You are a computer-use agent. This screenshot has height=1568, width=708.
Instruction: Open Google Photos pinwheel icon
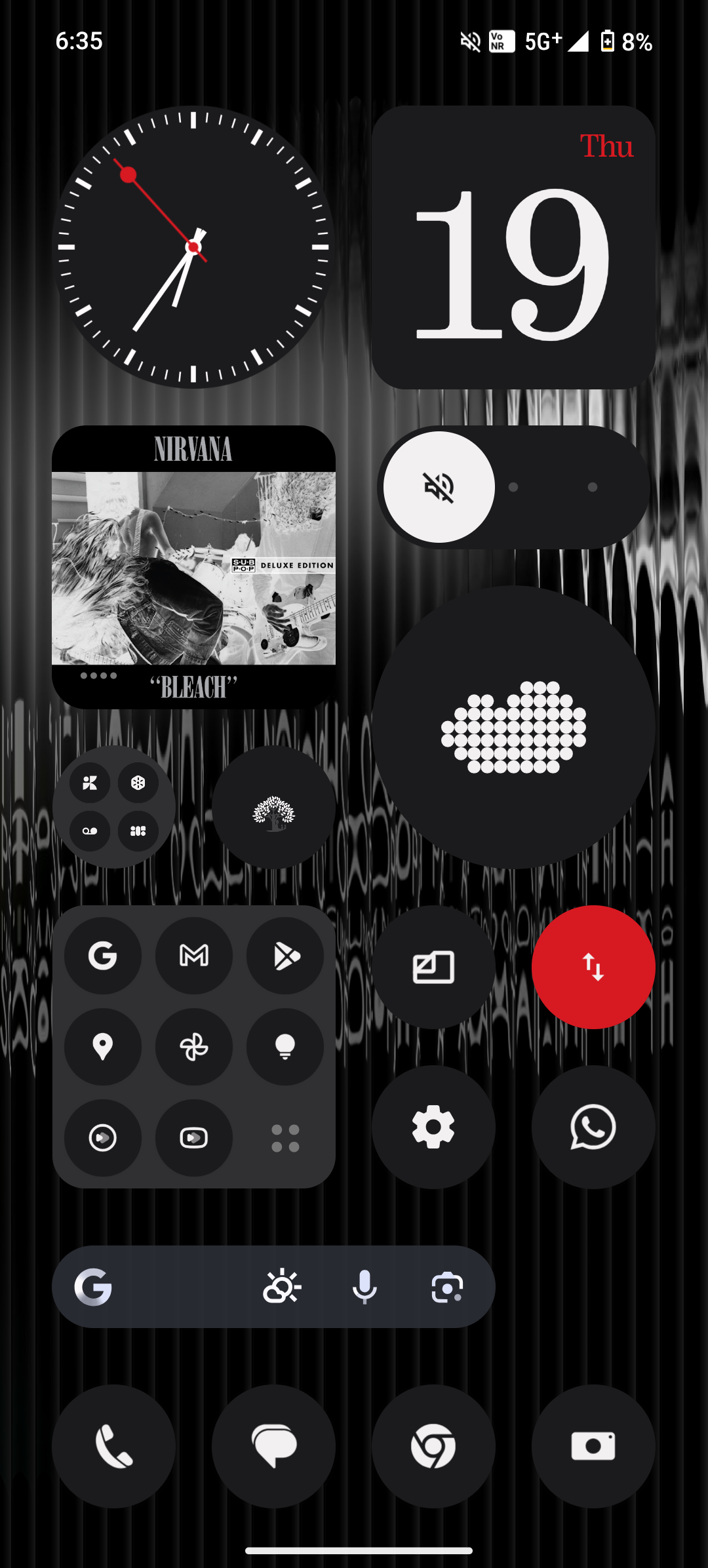tap(194, 1046)
